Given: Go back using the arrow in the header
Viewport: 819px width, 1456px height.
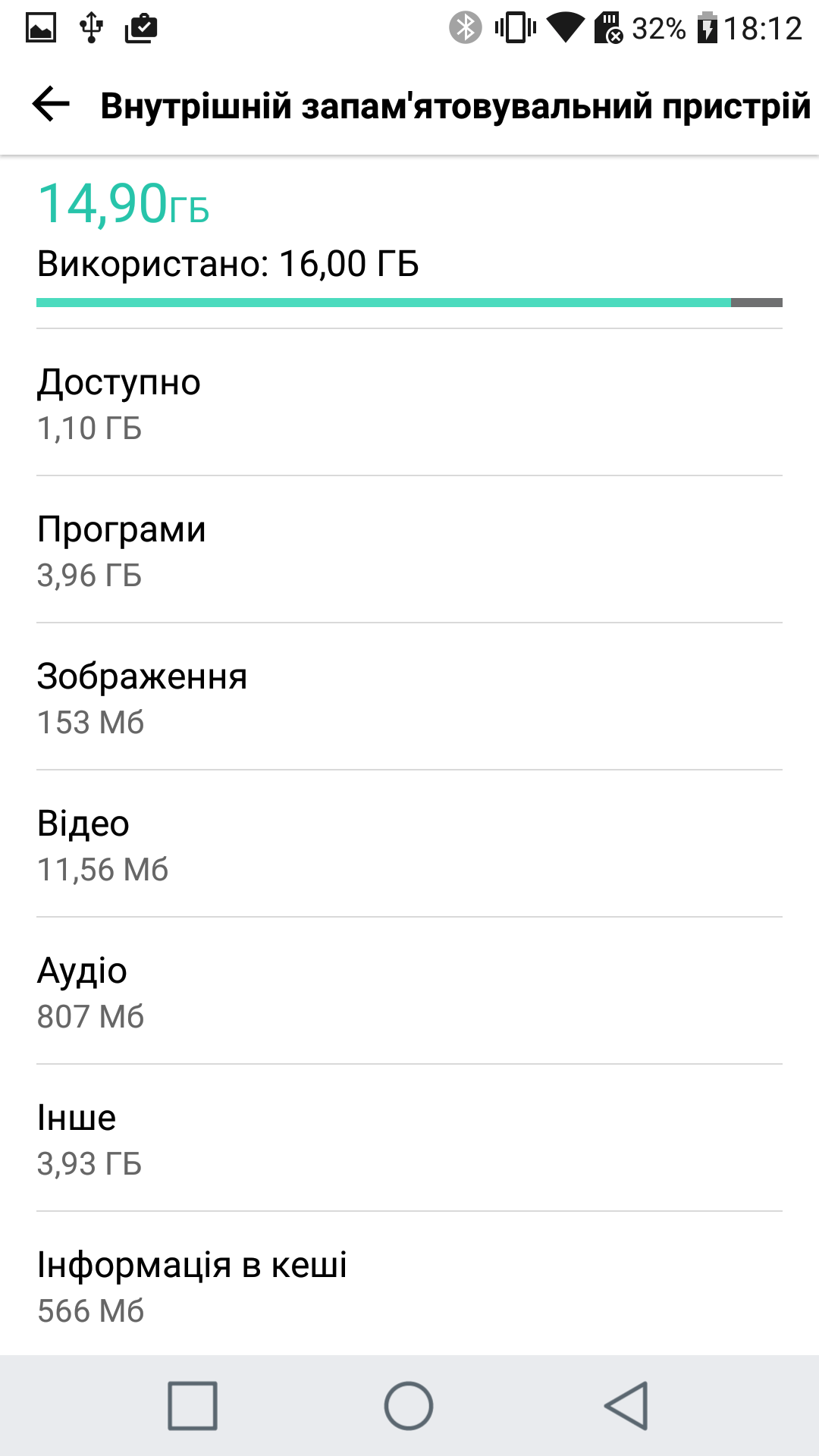Looking at the screenshot, I should coord(51,105).
